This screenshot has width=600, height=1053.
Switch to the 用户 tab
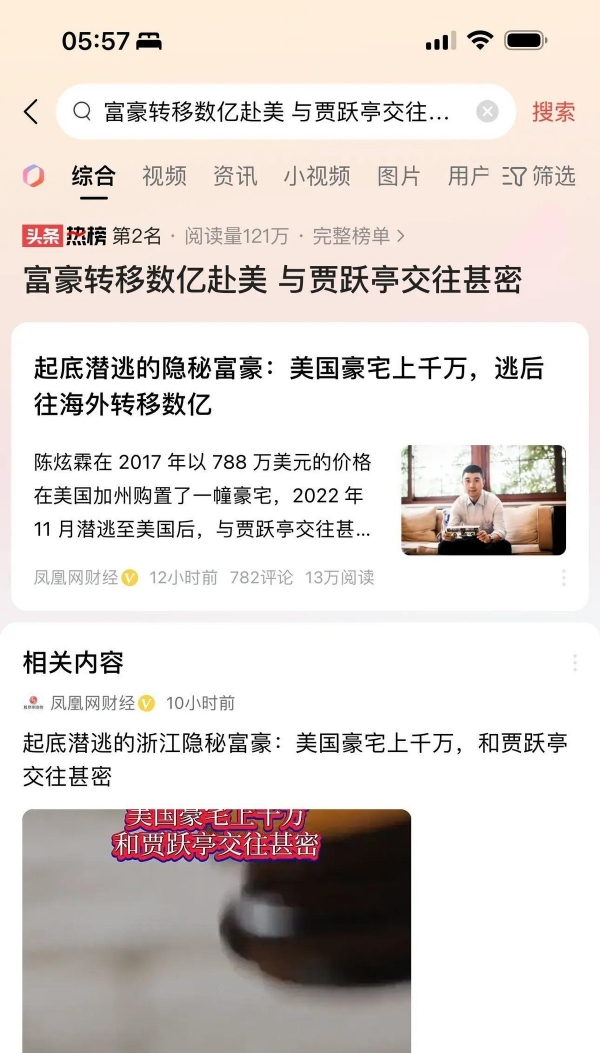point(468,177)
